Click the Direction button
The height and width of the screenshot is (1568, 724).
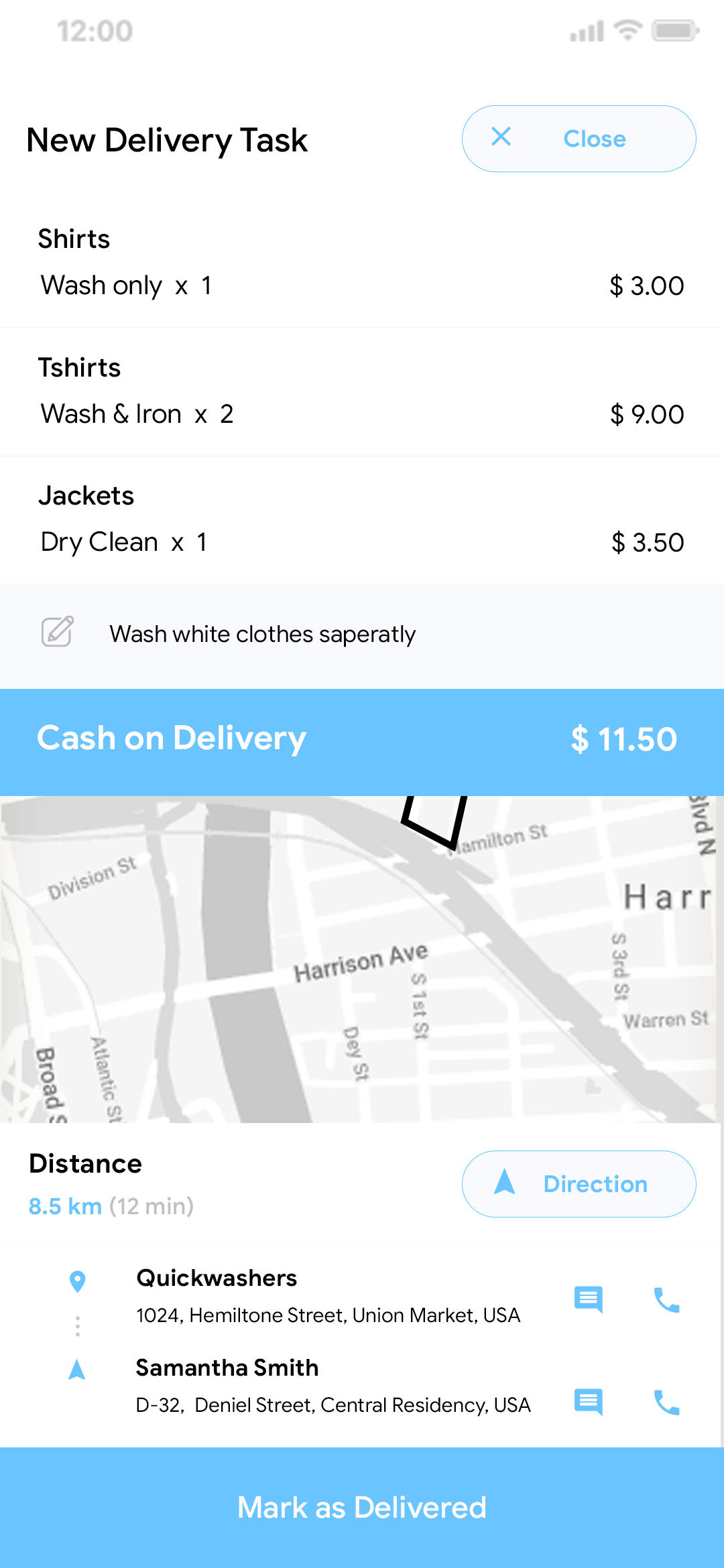579,1183
